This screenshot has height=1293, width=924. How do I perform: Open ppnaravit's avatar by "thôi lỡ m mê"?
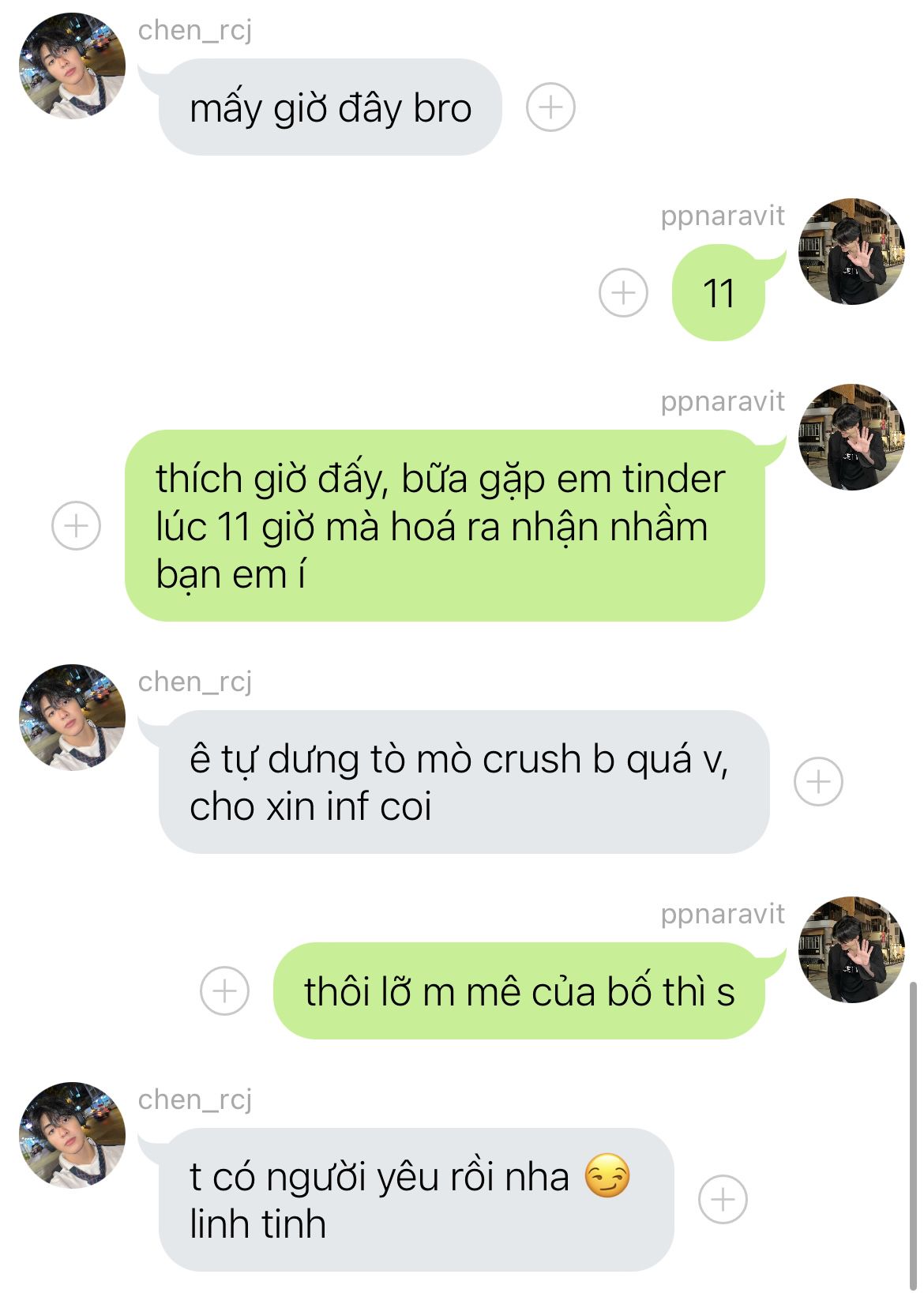pos(851,949)
